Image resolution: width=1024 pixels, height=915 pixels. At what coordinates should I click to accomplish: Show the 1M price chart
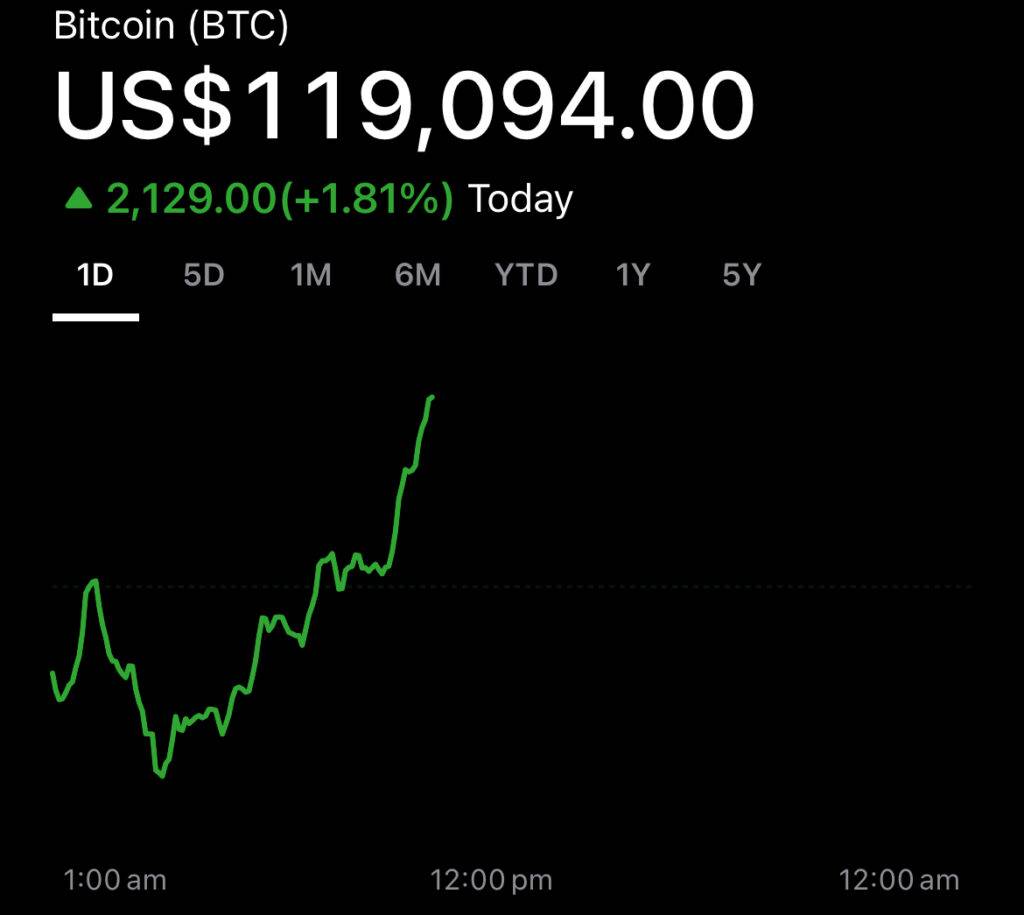(x=311, y=275)
